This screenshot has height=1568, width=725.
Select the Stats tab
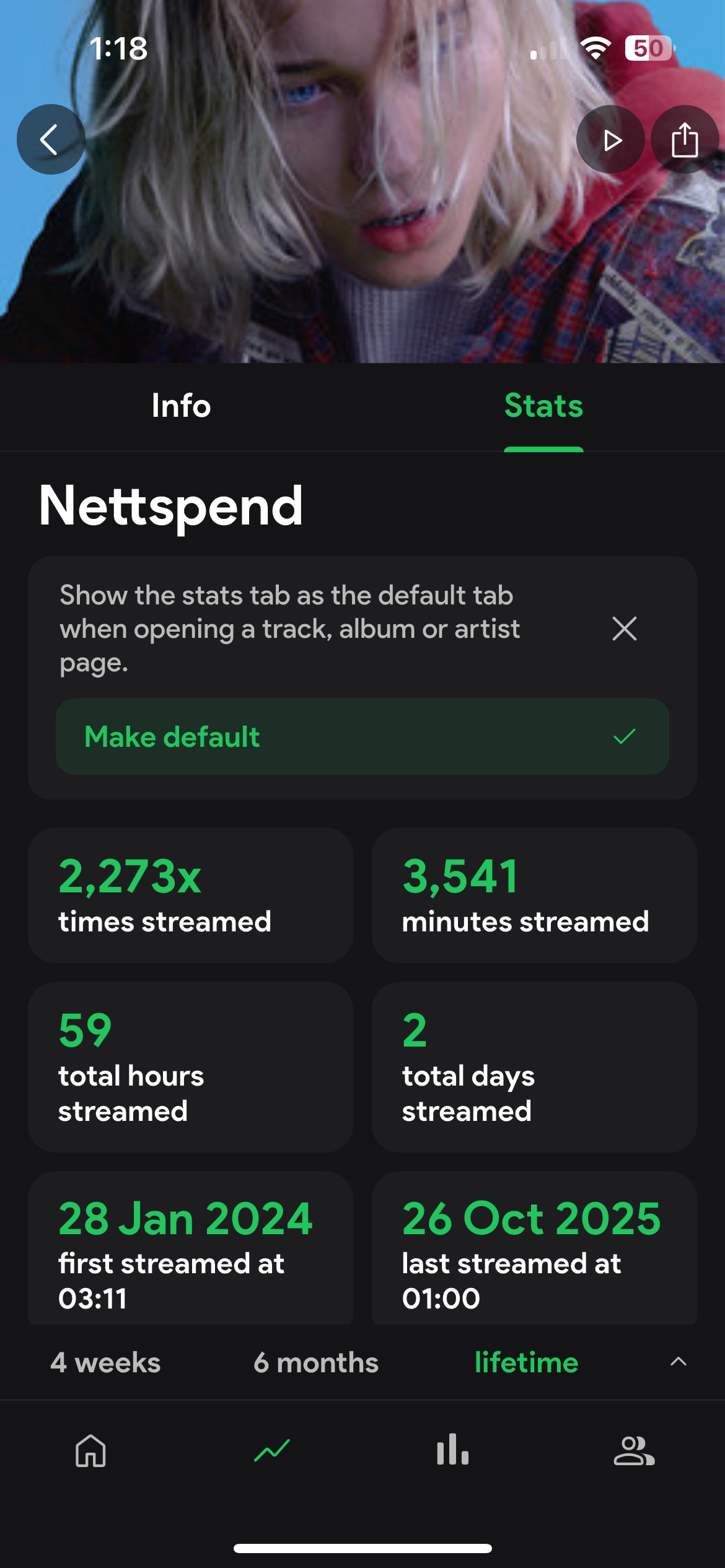click(543, 406)
